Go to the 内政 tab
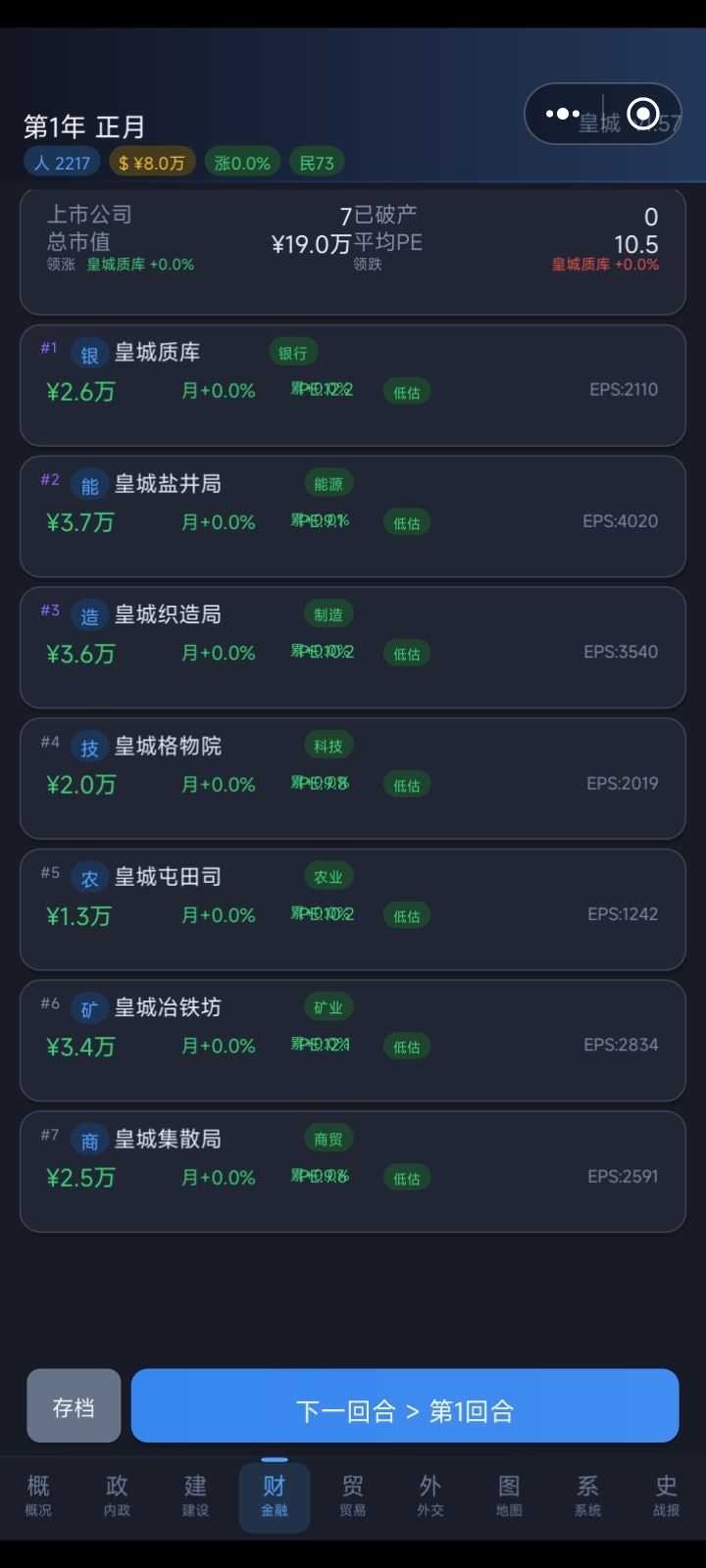Viewport: 706px width, 1568px height. point(117,1495)
